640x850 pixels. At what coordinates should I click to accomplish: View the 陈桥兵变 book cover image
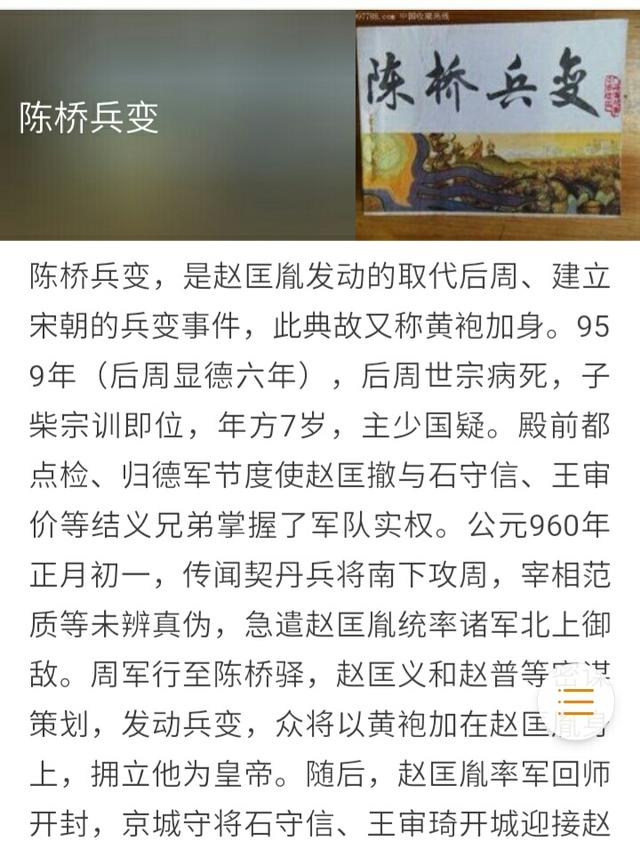point(497,124)
